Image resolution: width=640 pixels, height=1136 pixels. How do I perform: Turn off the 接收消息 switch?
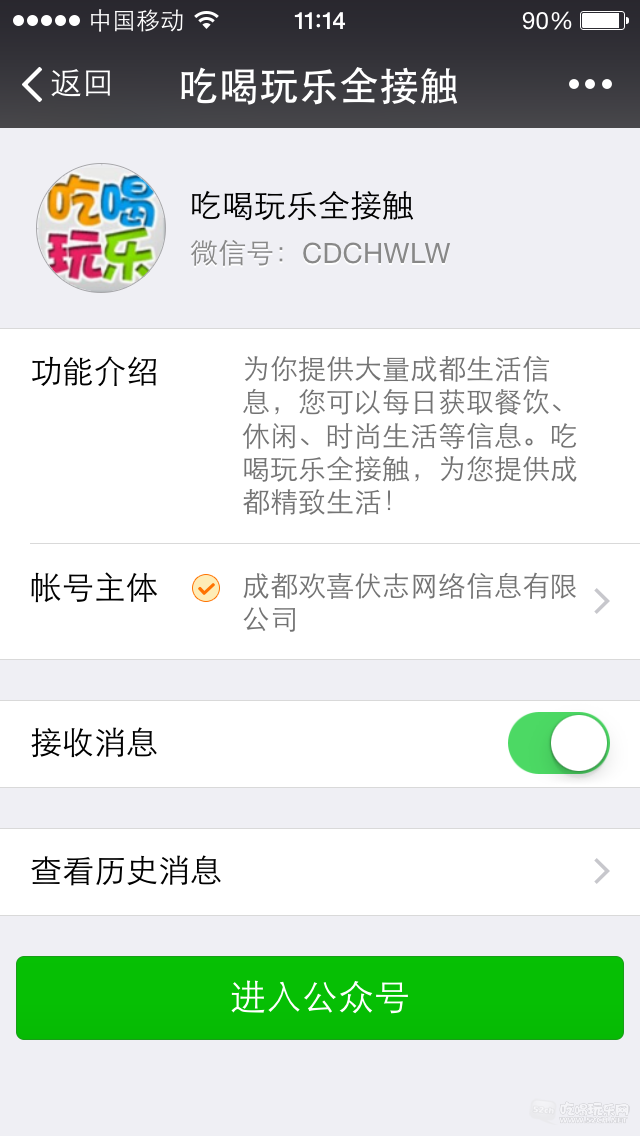[558, 743]
